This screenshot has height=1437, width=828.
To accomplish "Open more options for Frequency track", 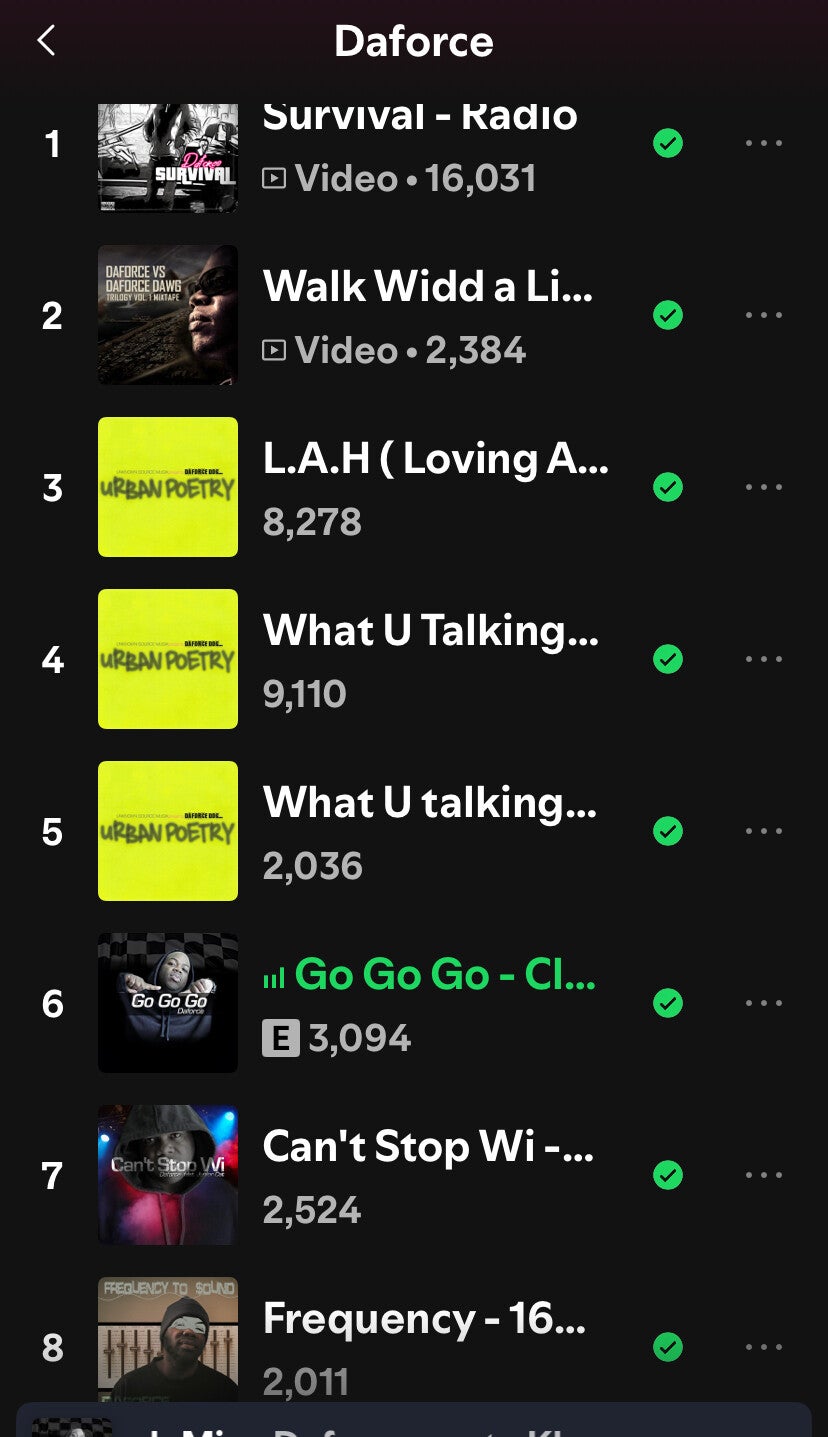I will 764,1347.
